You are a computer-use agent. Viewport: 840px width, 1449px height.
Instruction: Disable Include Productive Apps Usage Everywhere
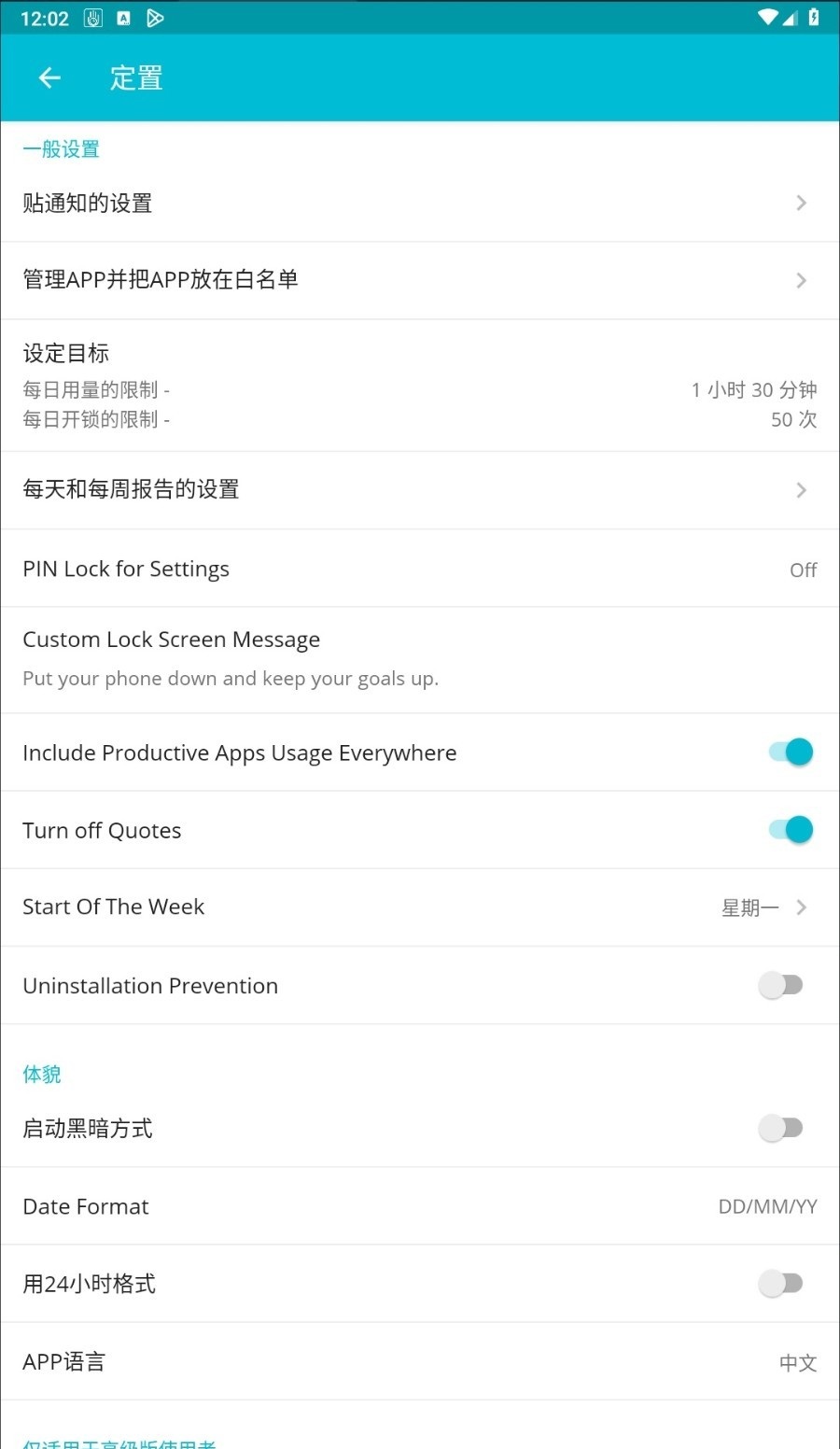789,752
